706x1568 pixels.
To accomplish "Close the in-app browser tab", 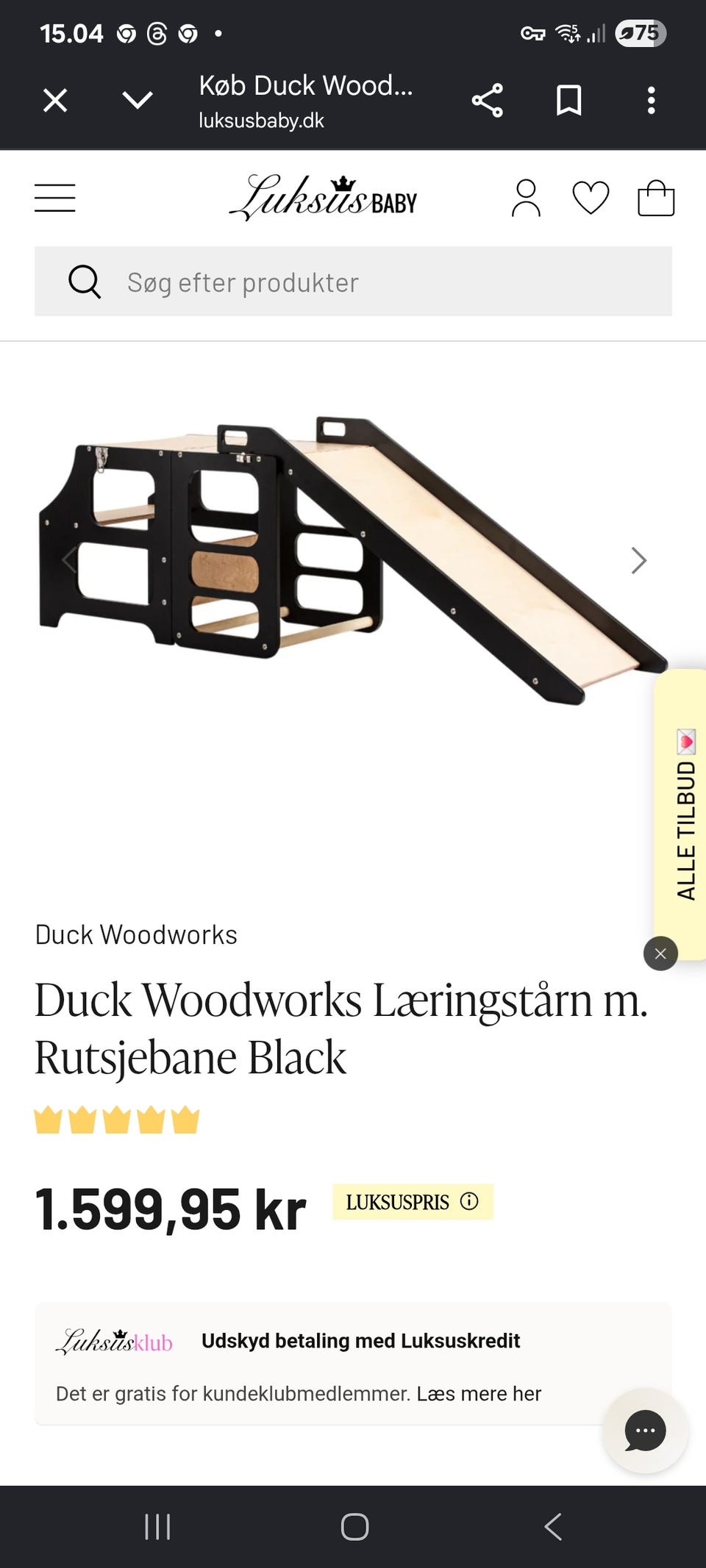I will coord(55,100).
